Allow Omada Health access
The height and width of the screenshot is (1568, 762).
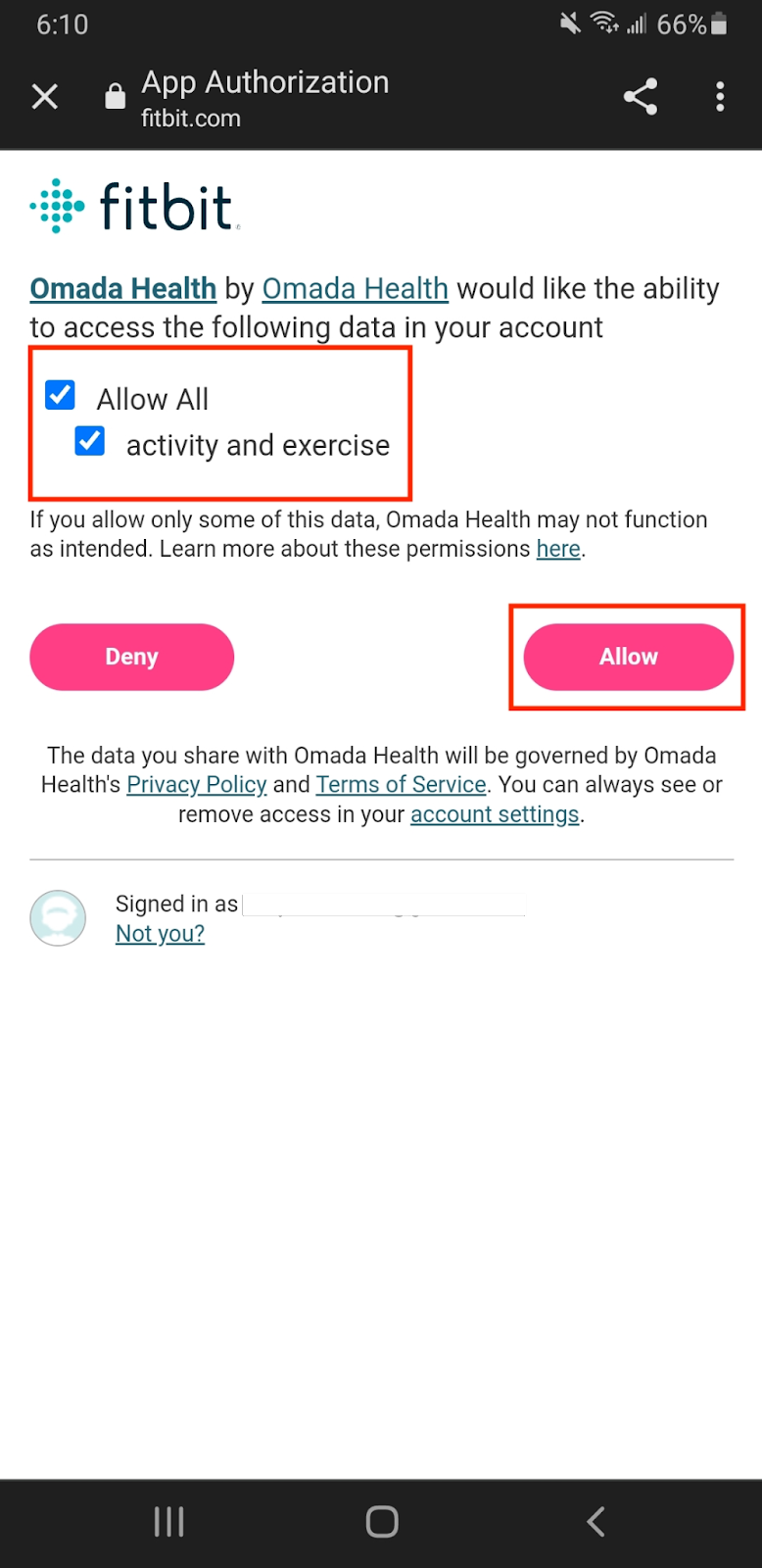(x=629, y=657)
